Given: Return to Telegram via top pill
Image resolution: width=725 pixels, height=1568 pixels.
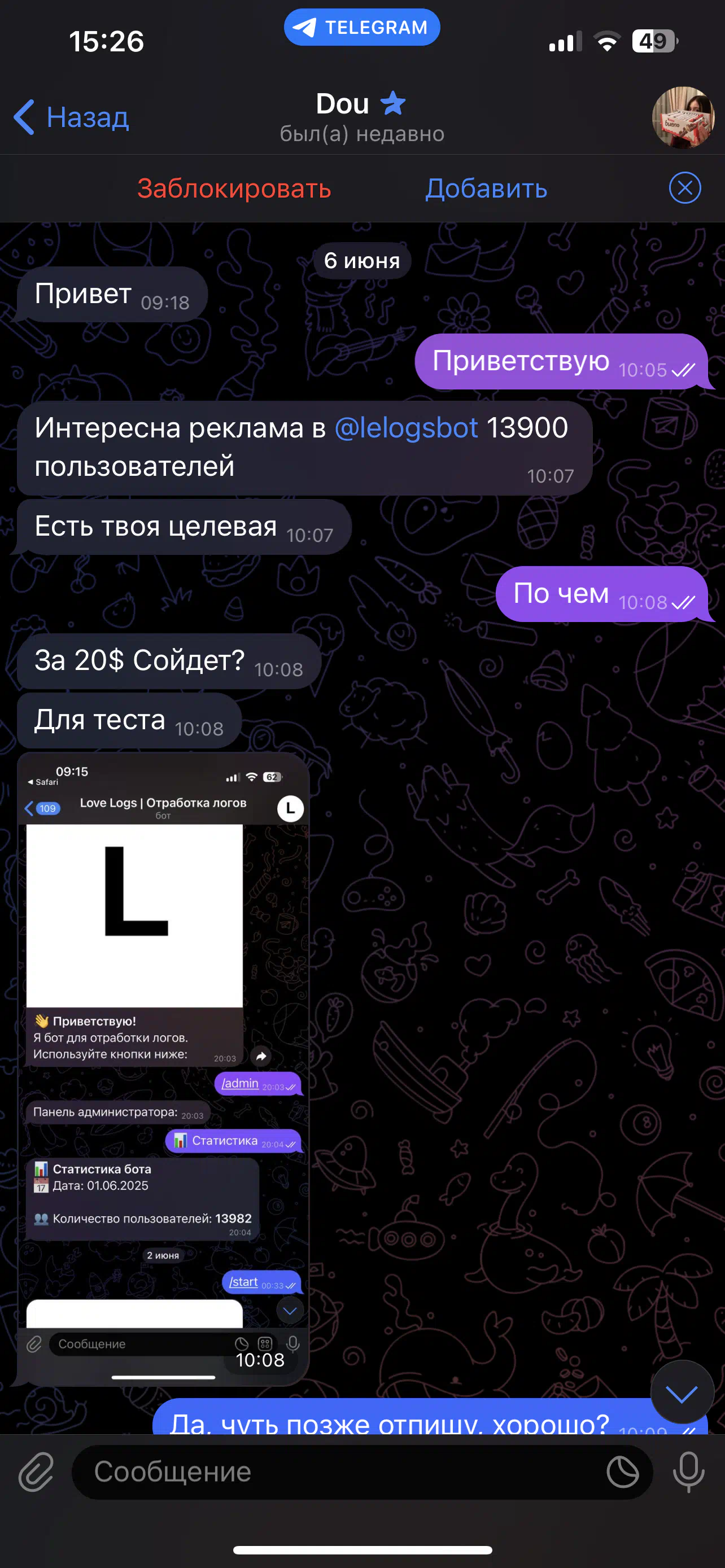Looking at the screenshot, I should [x=361, y=28].
